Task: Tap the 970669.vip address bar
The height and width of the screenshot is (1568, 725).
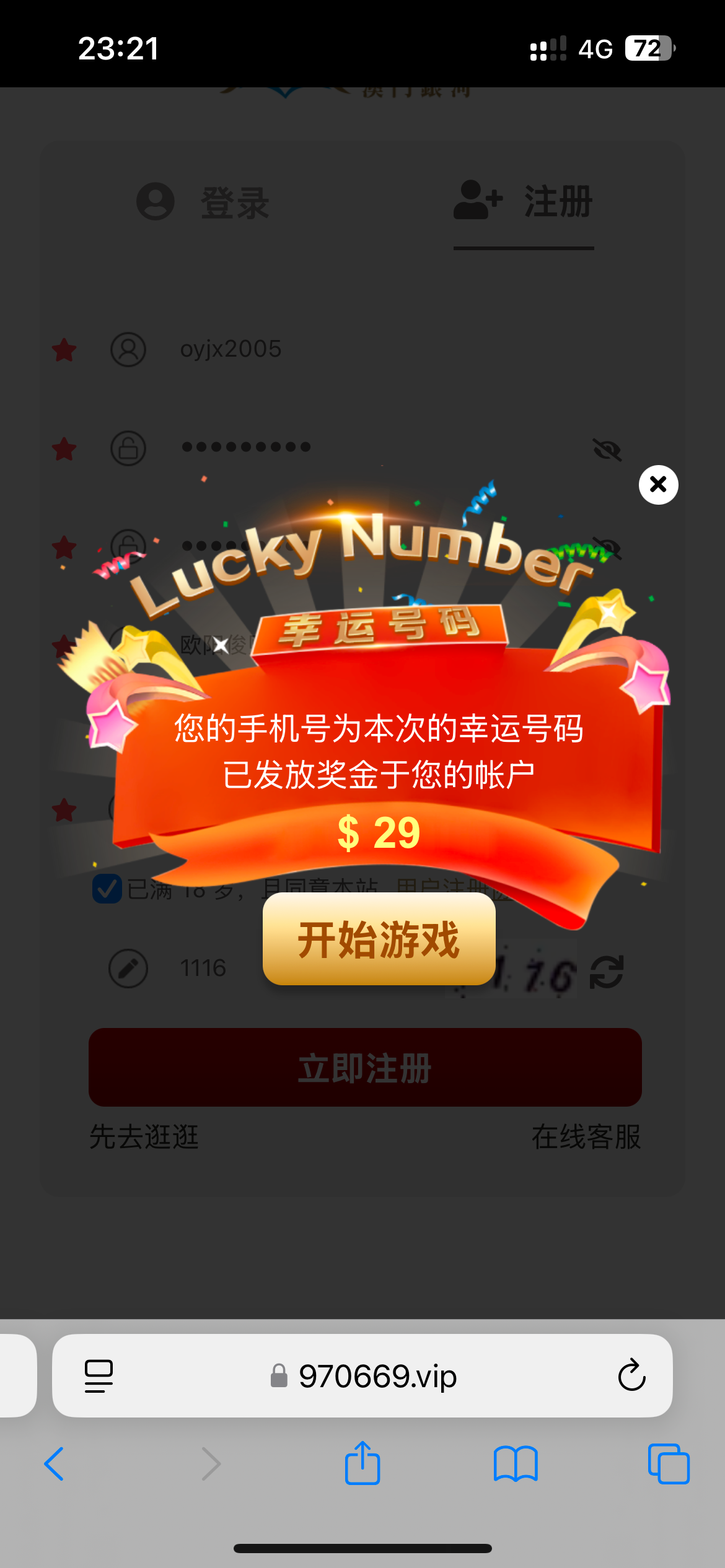Action: [x=378, y=1376]
